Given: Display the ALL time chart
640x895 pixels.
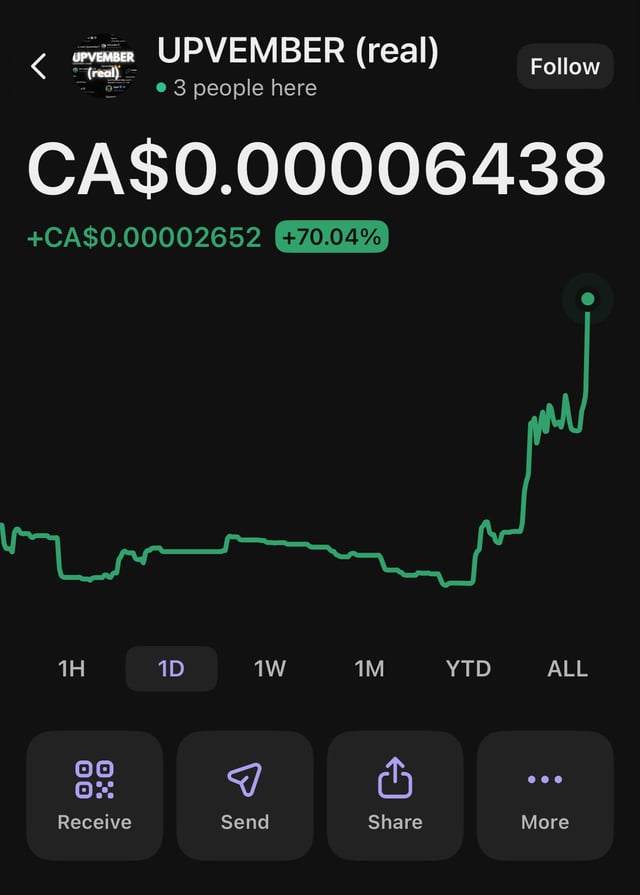Looking at the screenshot, I should [x=567, y=669].
